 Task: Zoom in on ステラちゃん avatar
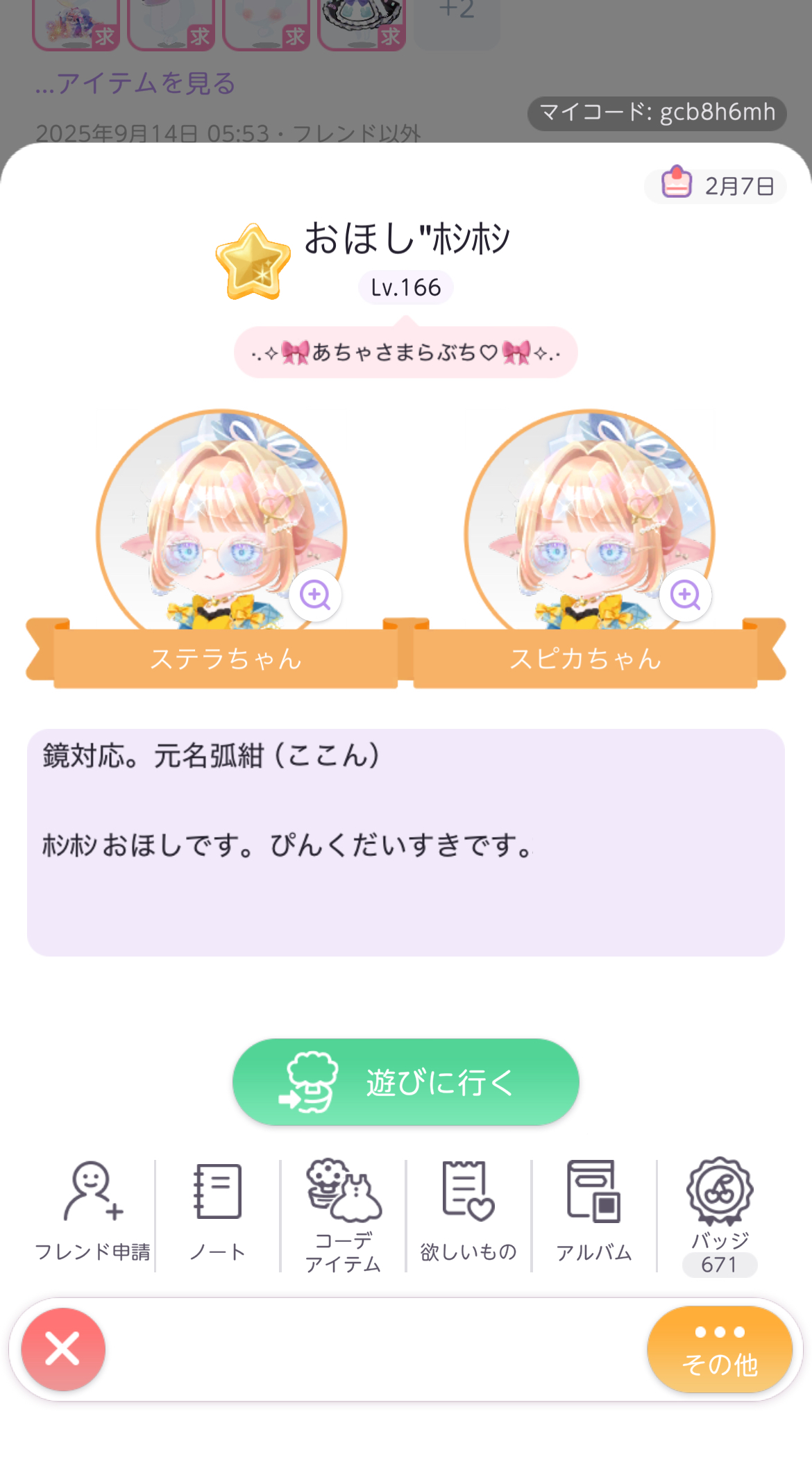pyautogui.click(x=315, y=595)
